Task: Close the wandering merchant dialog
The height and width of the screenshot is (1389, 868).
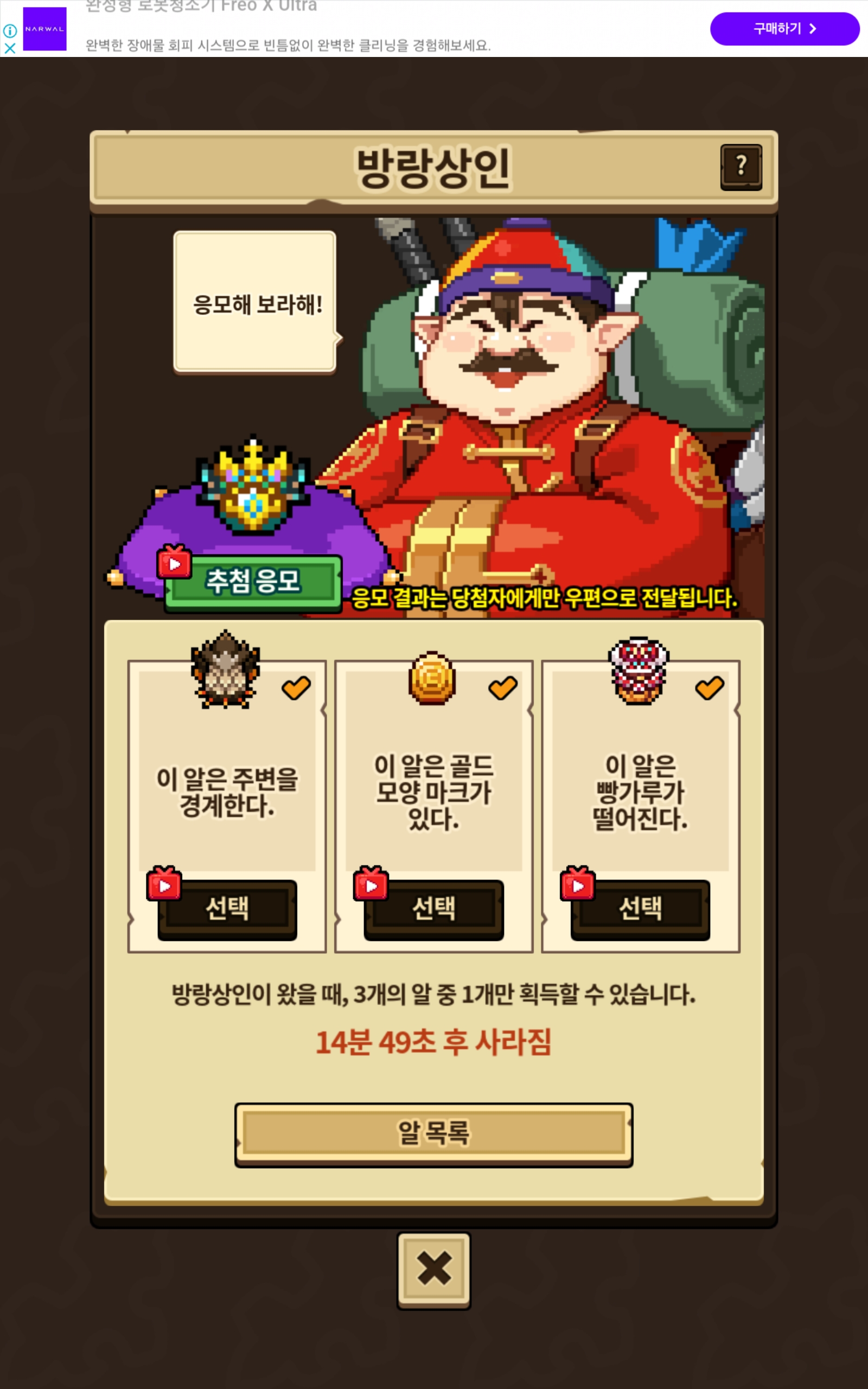Action: [433, 1270]
